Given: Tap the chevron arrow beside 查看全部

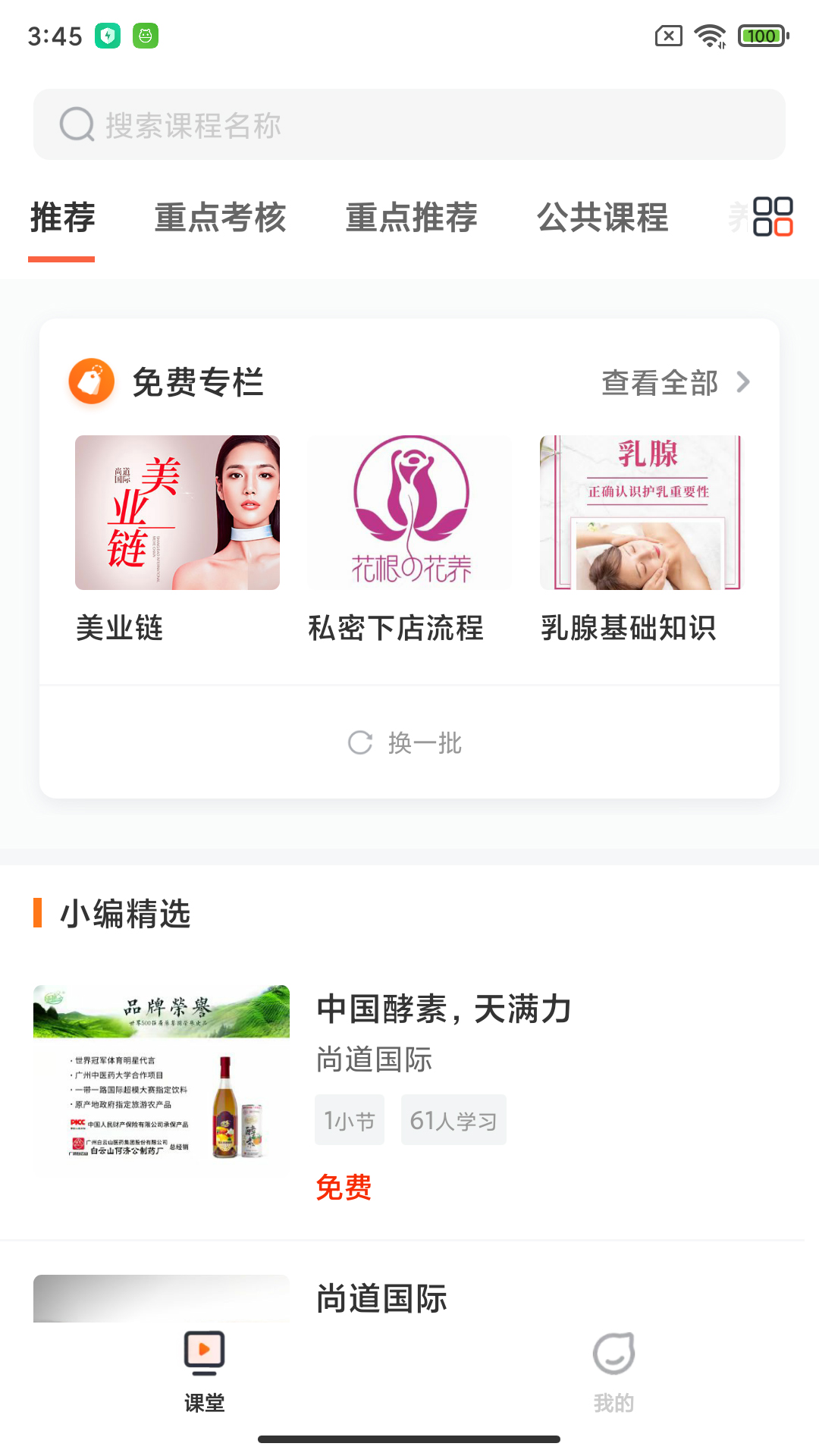Looking at the screenshot, I should [744, 384].
